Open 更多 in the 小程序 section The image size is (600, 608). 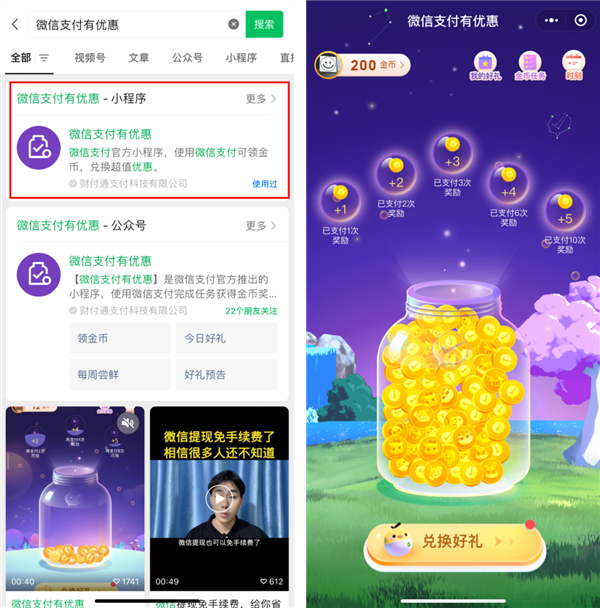262,99
